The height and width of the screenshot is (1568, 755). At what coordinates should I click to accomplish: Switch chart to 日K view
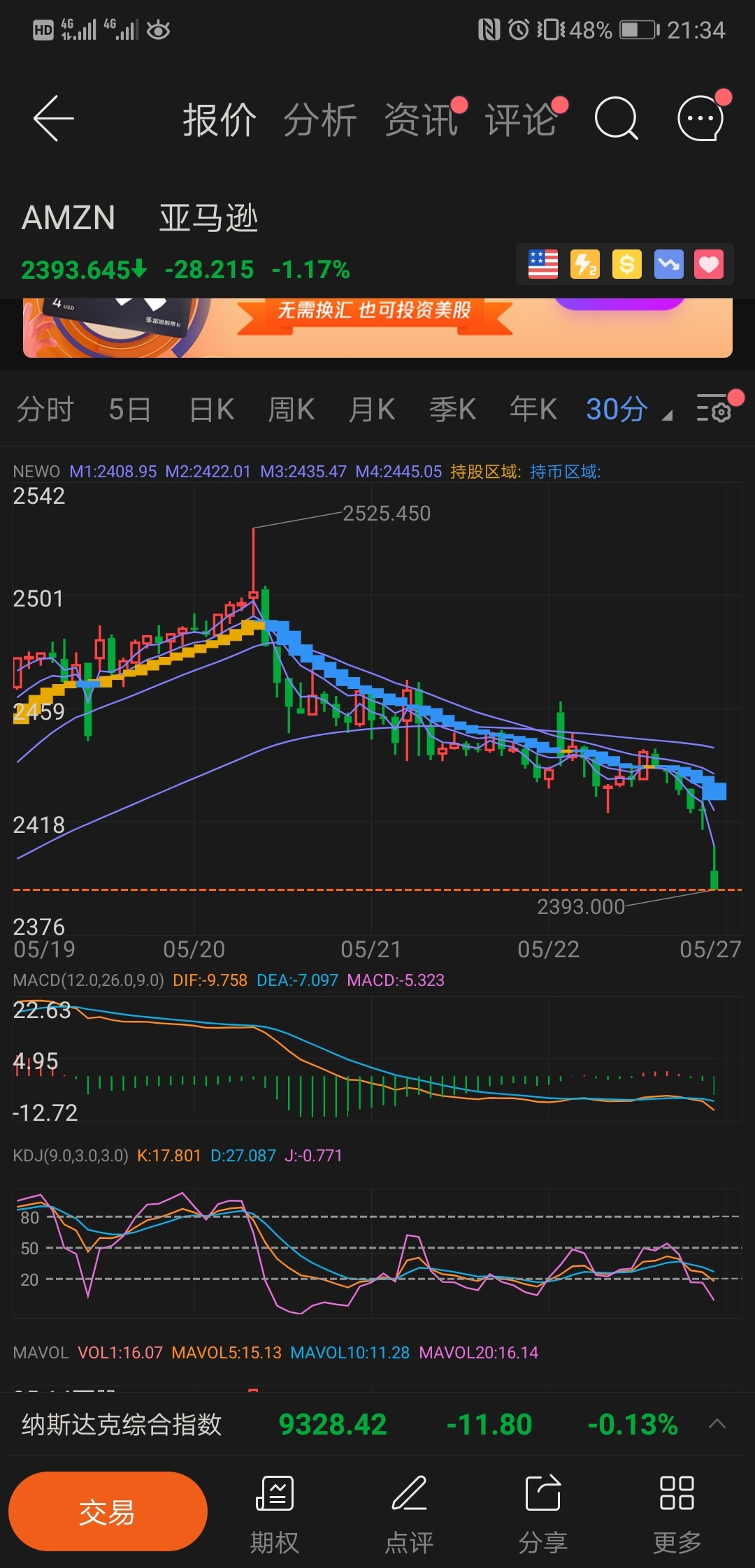[x=212, y=409]
